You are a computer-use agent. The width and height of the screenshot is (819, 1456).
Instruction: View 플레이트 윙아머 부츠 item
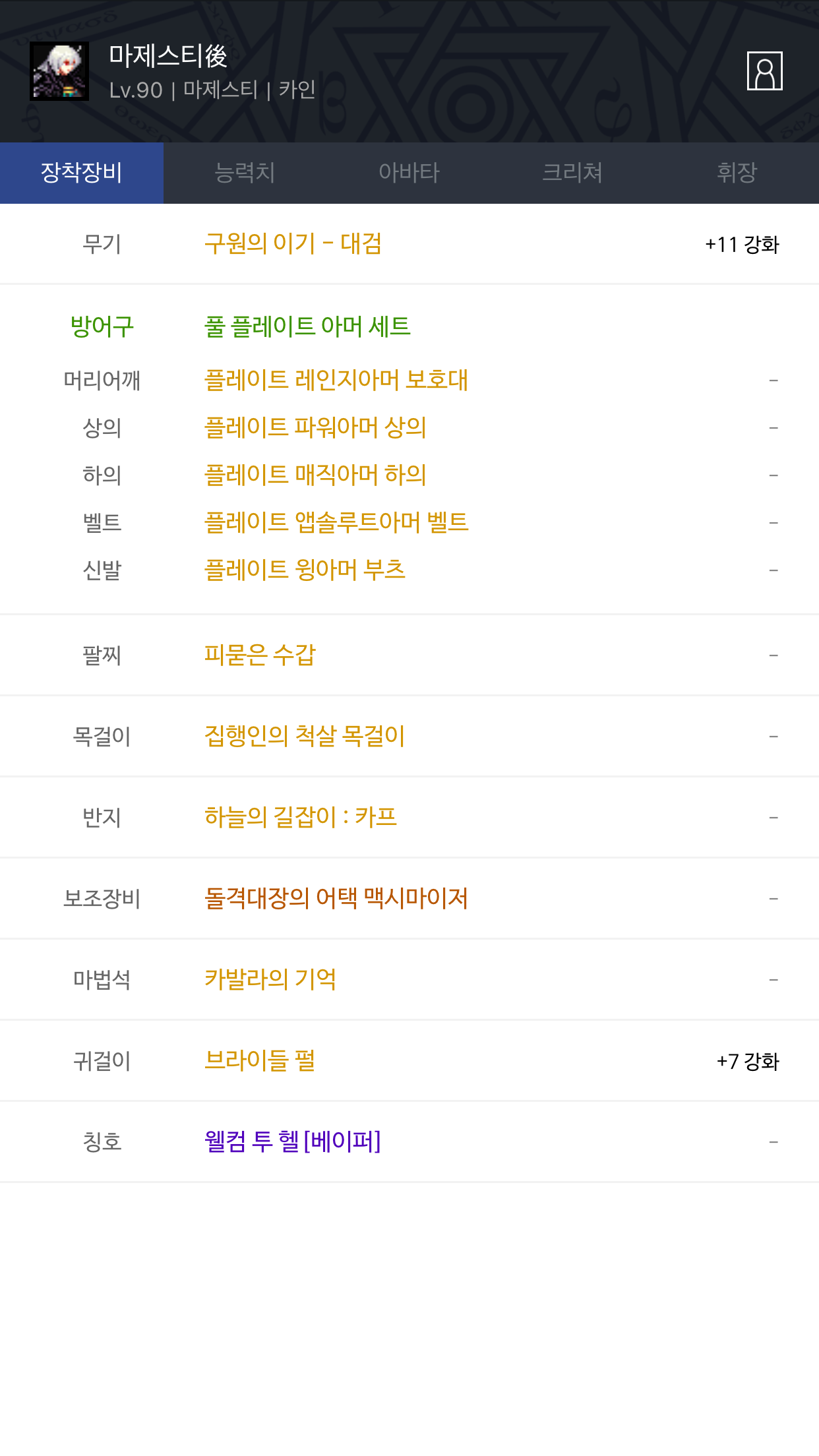[305, 570]
